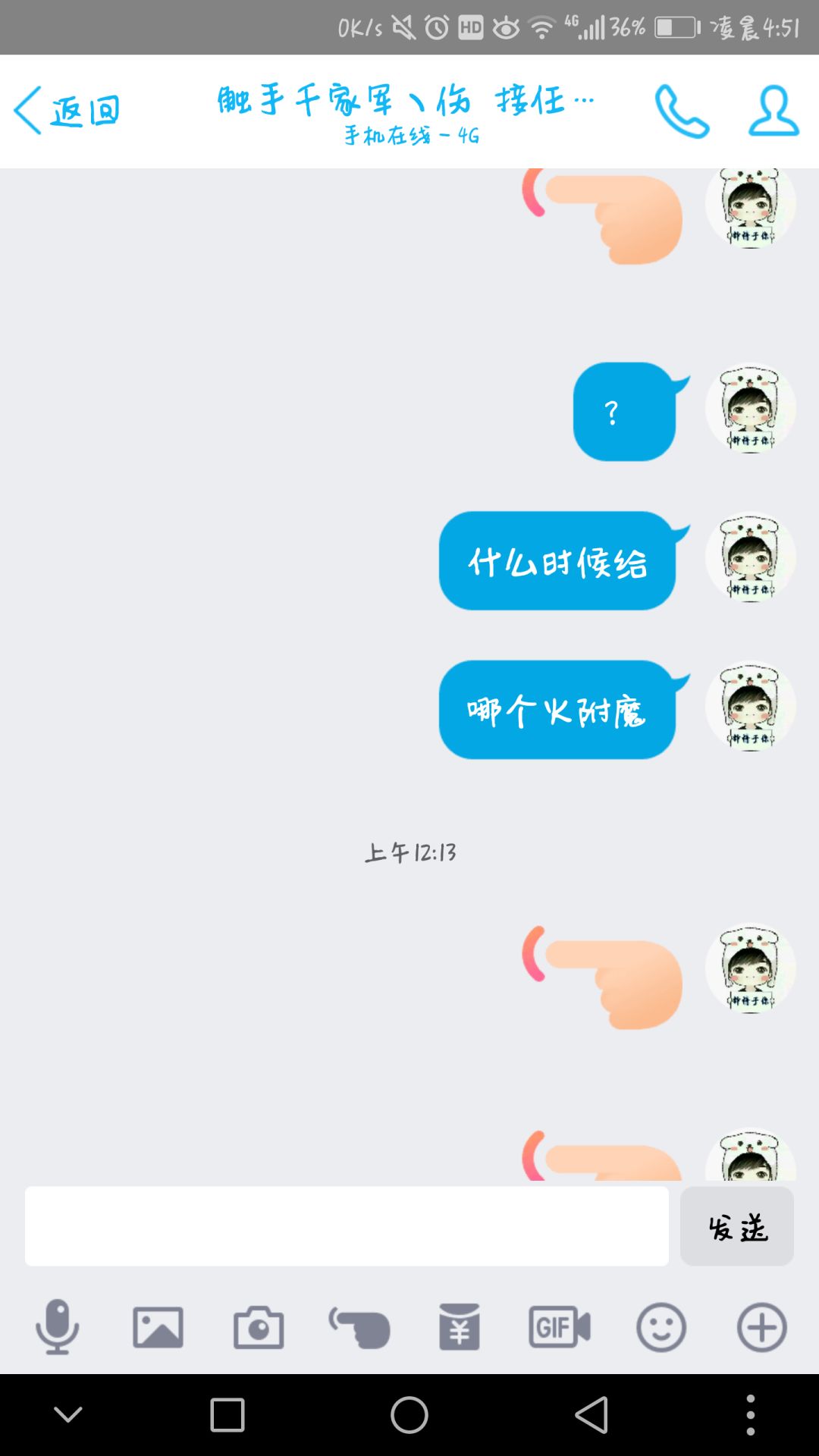The width and height of the screenshot is (819, 1456).
Task: Start a call with the phone icon
Action: click(x=681, y=111)
